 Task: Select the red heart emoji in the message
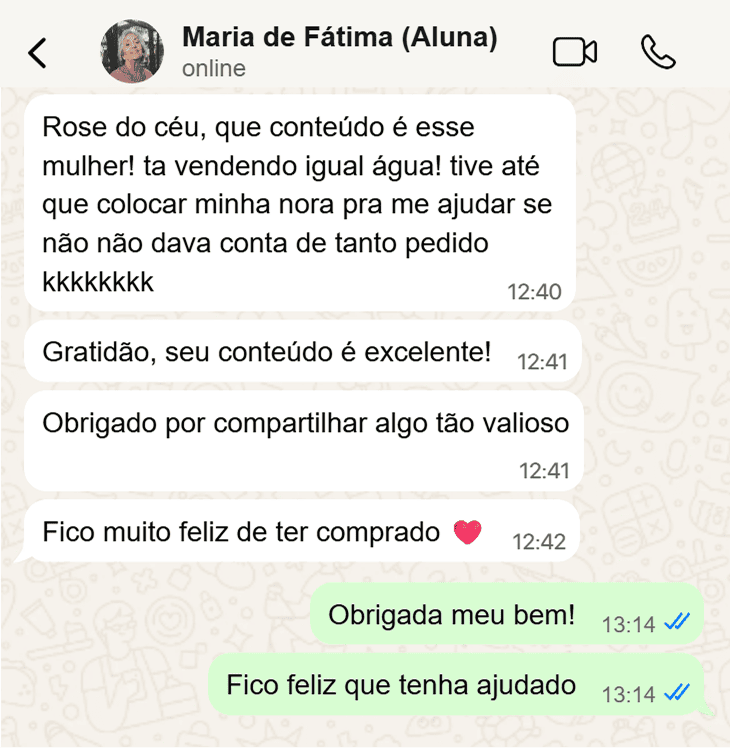(466, 531)
